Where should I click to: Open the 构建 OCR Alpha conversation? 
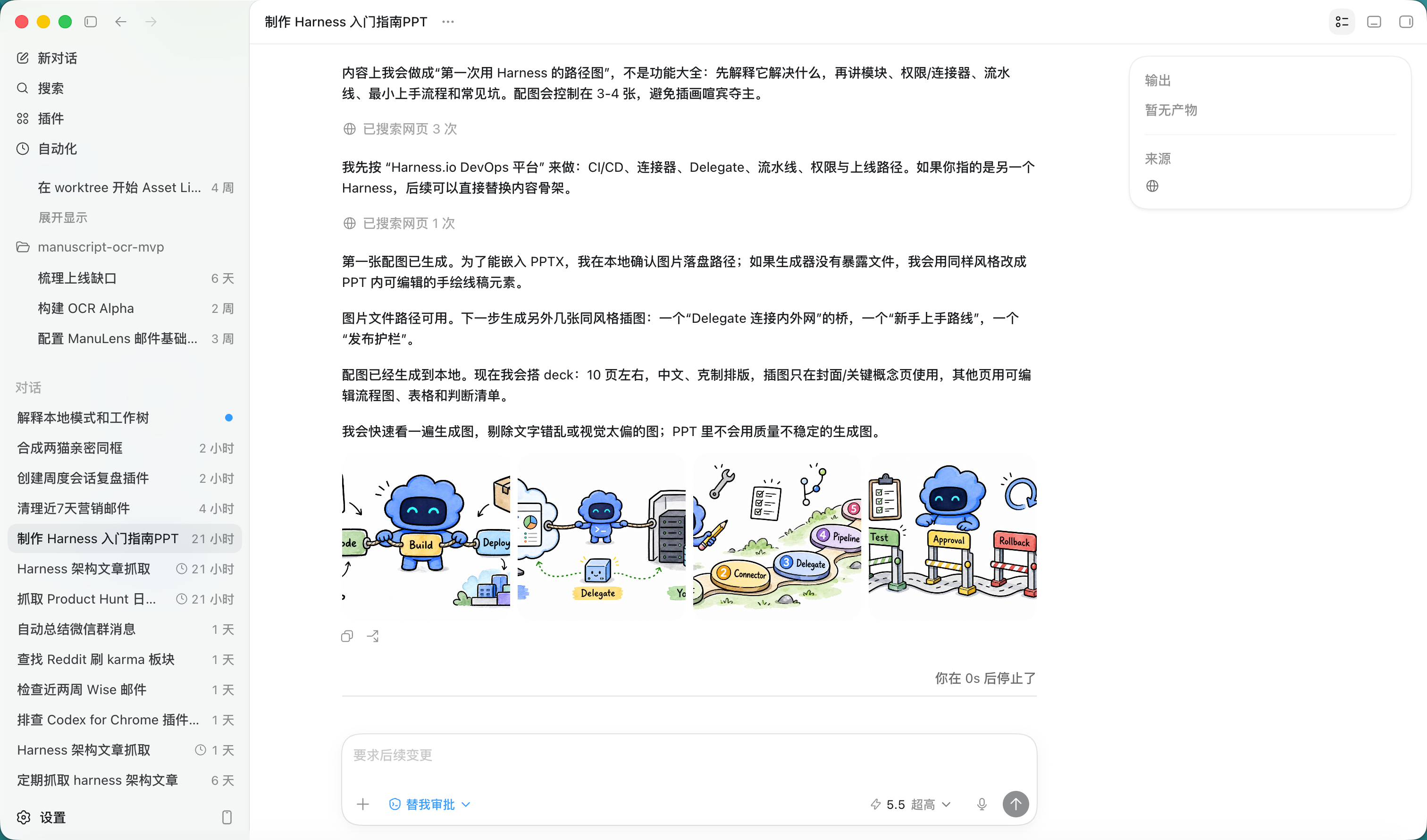(x=125, y=308)
